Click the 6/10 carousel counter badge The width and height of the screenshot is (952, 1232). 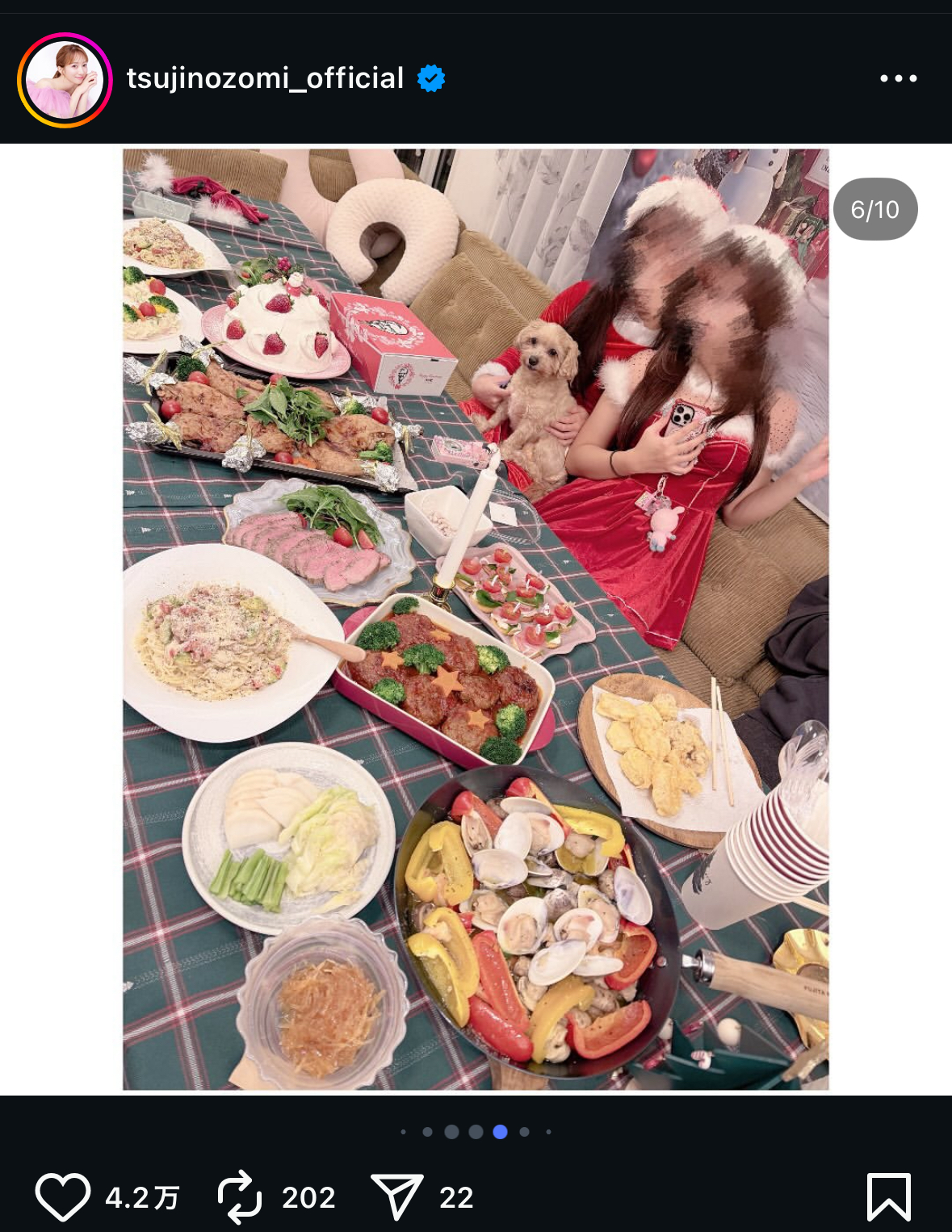pyautogui.click(x=874, y=208)
